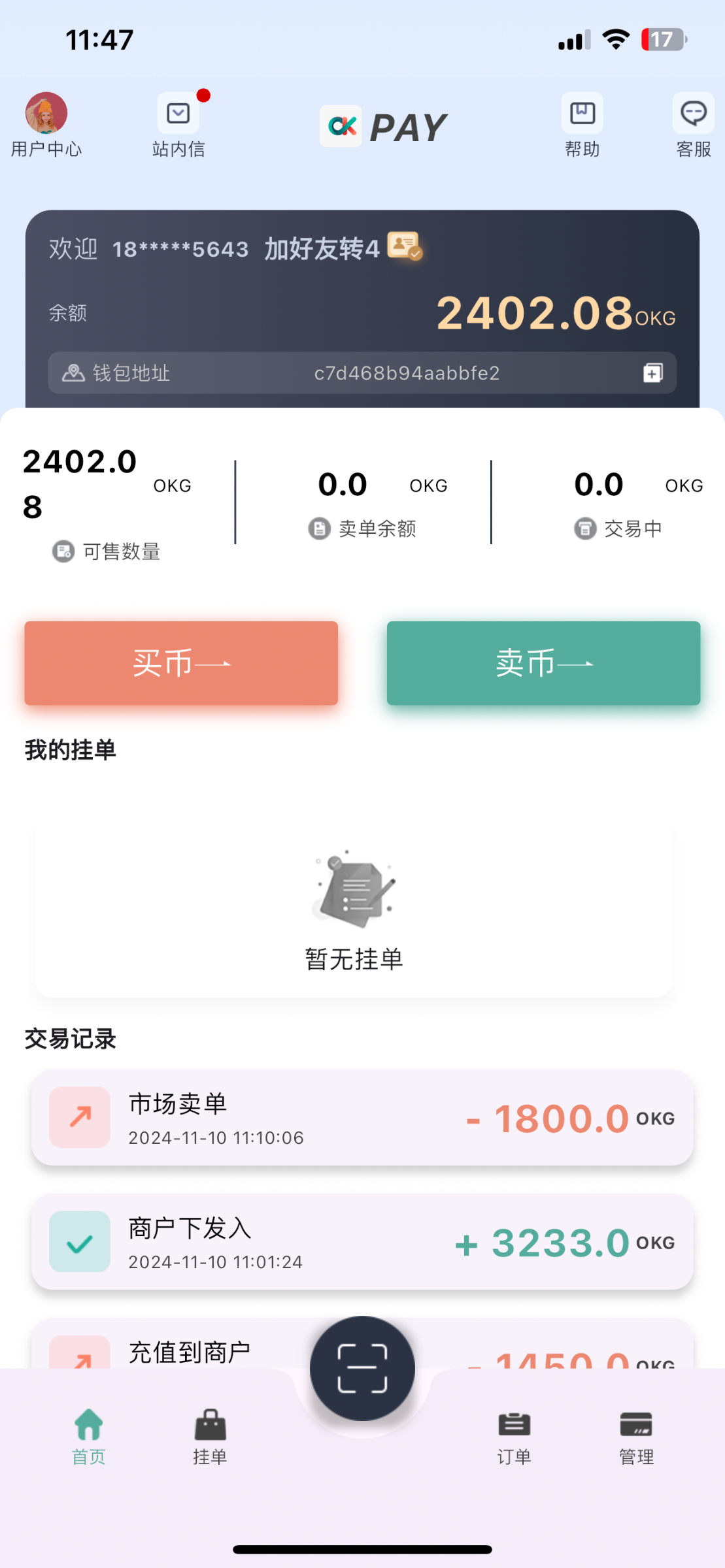Open 站内信 inbox messages
725x1568 pixels.
pos(178,125)
